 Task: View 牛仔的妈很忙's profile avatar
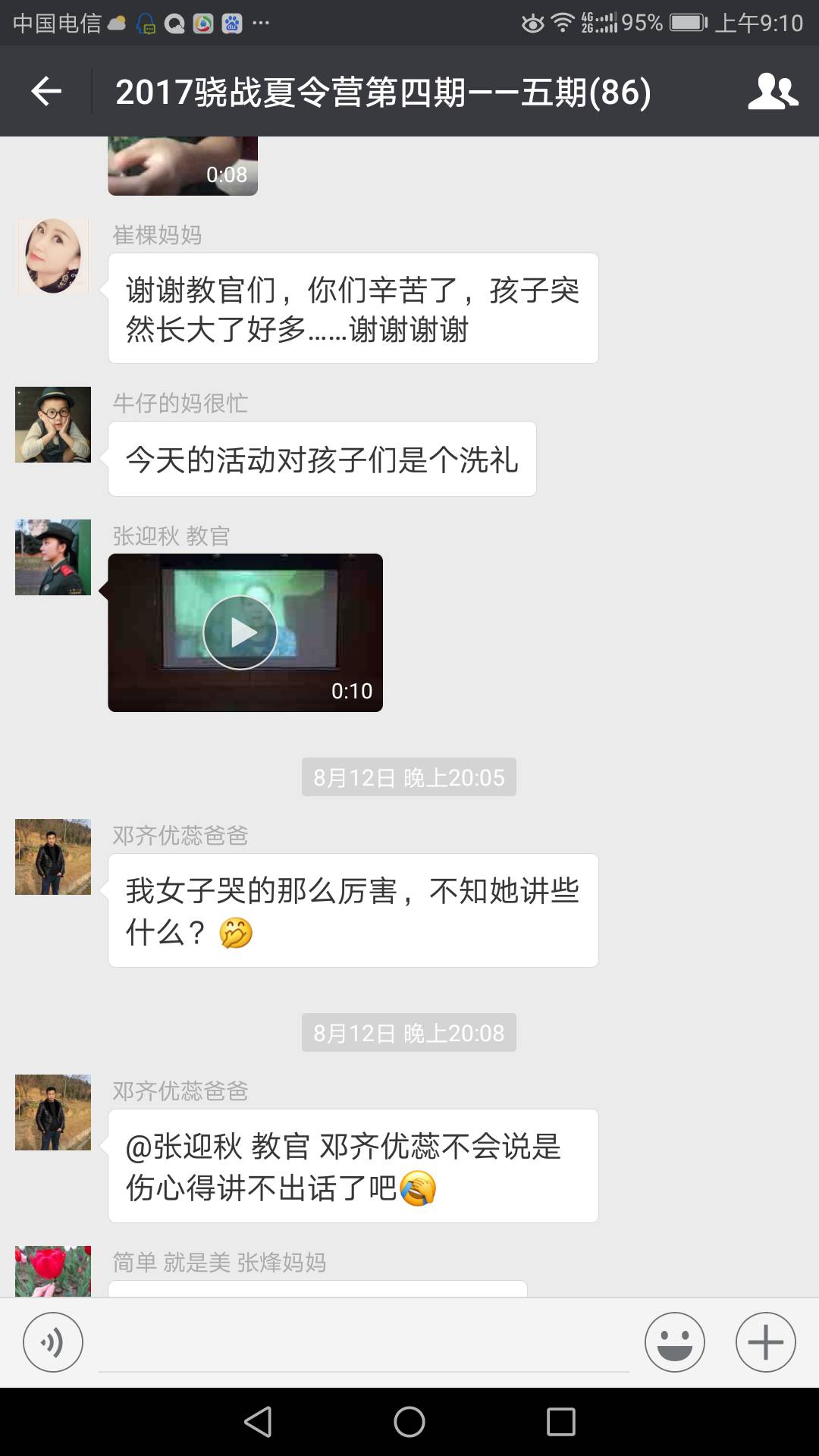click(x=53, y=425)
